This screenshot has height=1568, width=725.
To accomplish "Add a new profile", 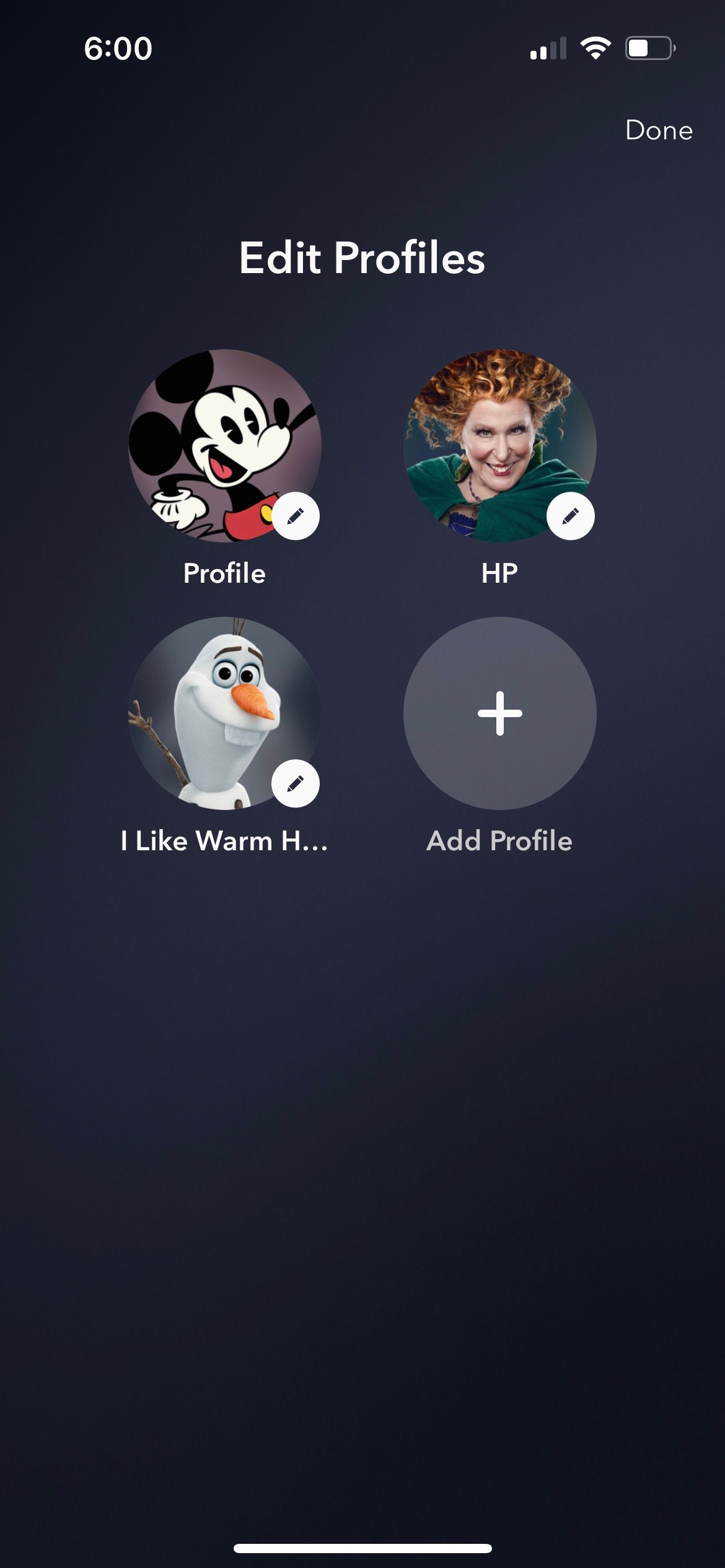I will click(x=499, y=713).
